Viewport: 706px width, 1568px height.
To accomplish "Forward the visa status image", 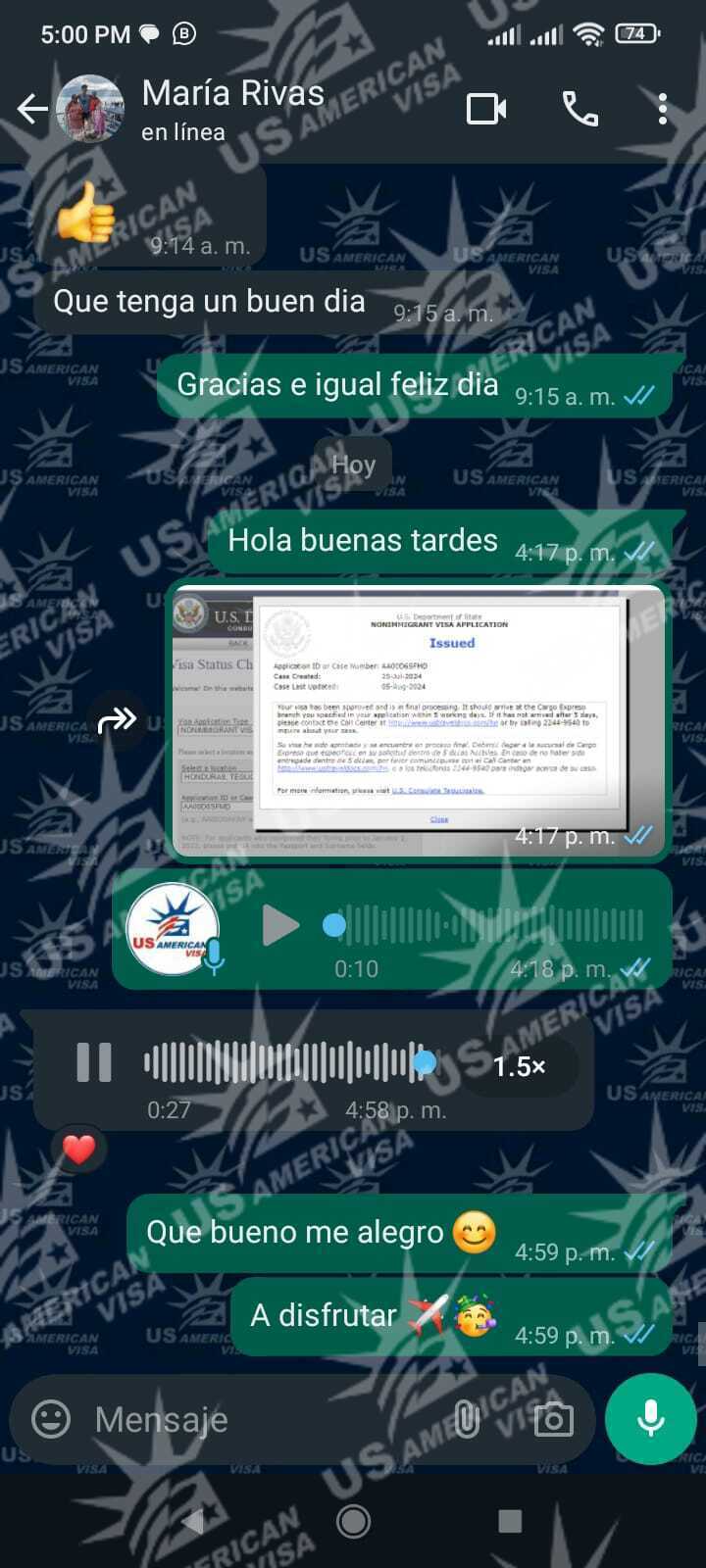I will click(x=117, y=722).
